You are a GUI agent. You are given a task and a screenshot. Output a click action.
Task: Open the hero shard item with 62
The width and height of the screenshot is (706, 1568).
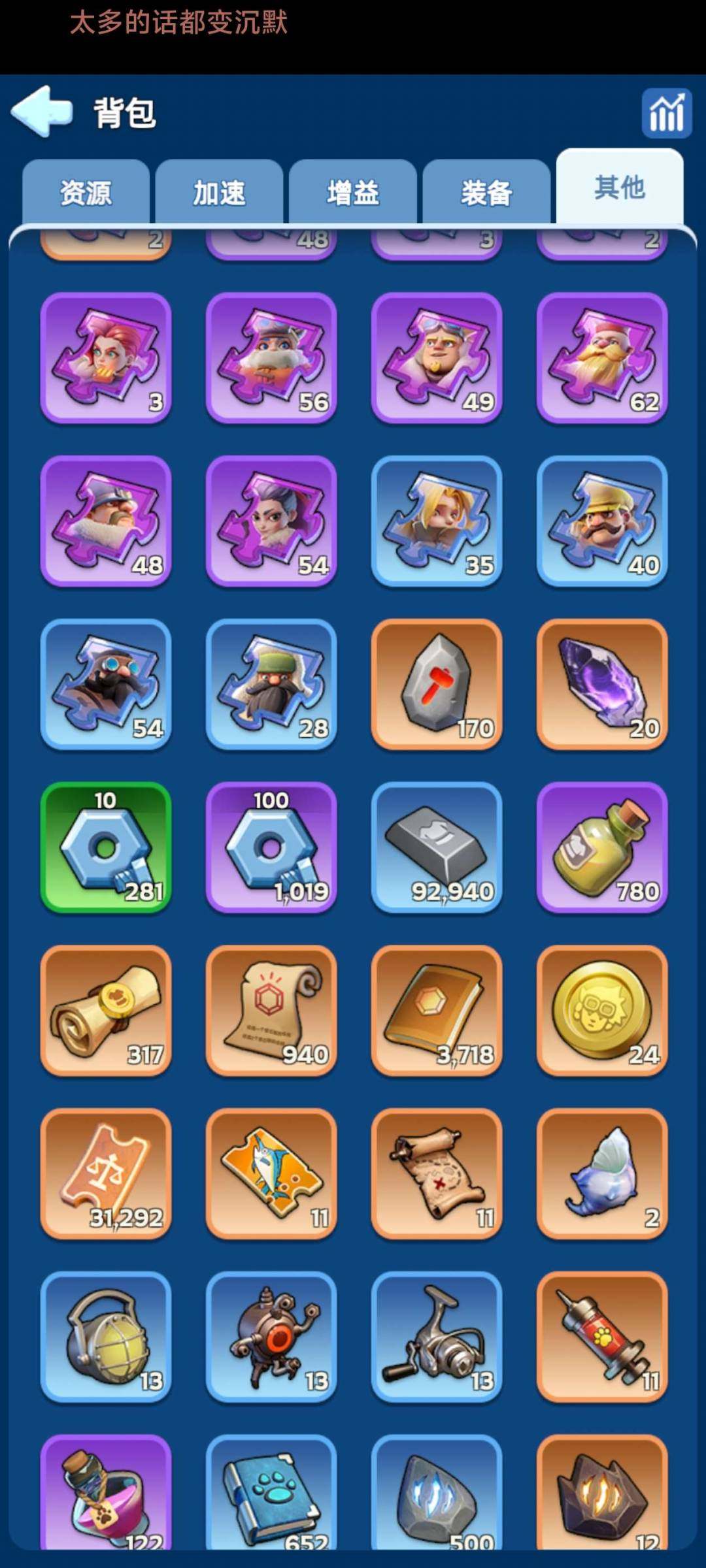click(x=602, y=357)
